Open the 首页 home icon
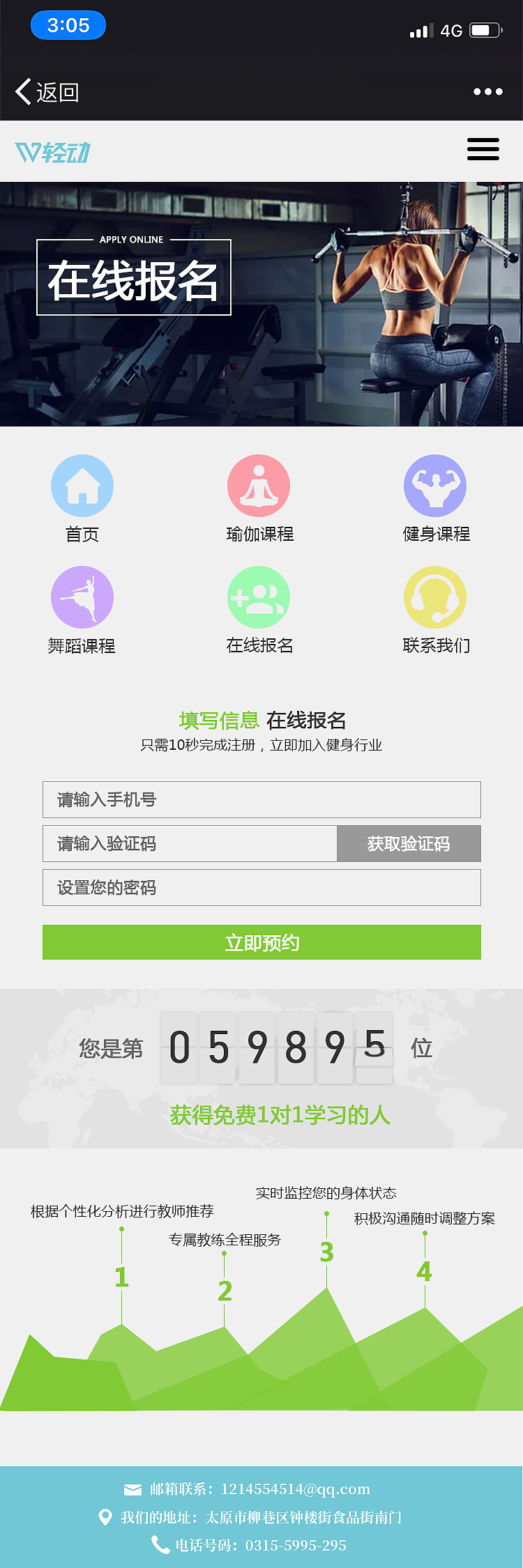Image resolution: width=523 pixels, height=1568 pixels. click(82, 486)
